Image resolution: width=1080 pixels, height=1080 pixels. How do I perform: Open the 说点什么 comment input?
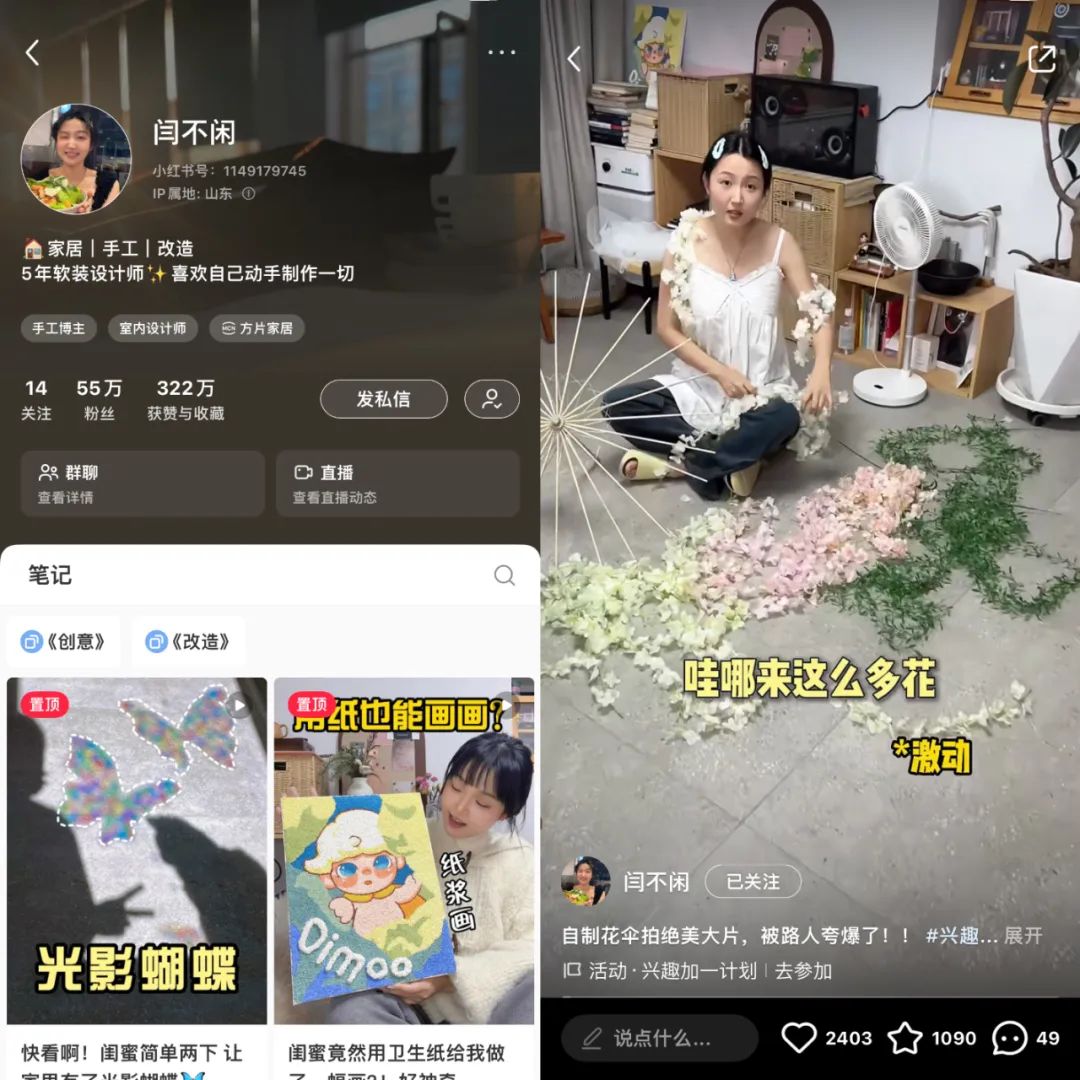[660, 1038]
